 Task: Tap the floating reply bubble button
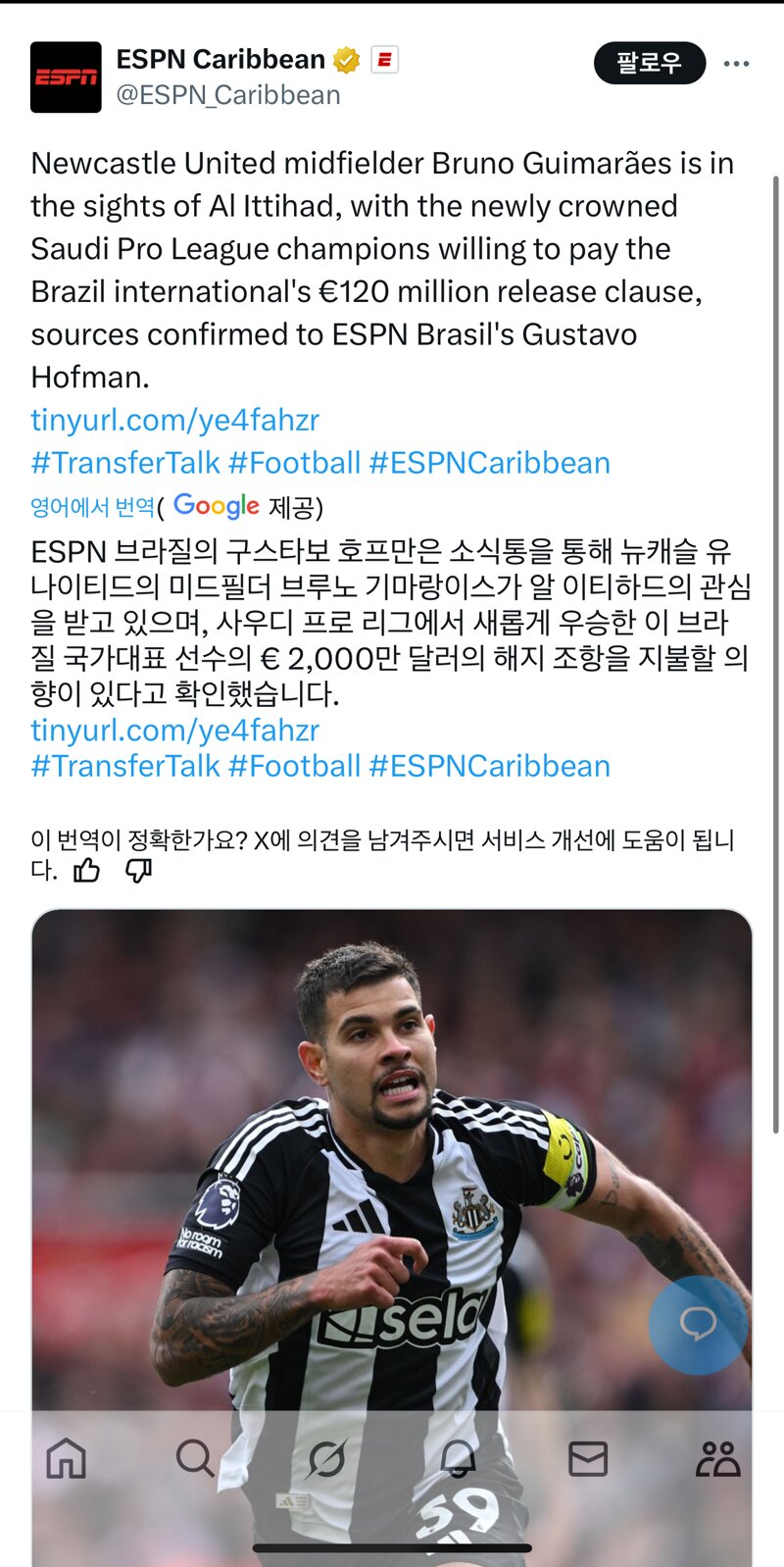click(x=698, y=1325)
